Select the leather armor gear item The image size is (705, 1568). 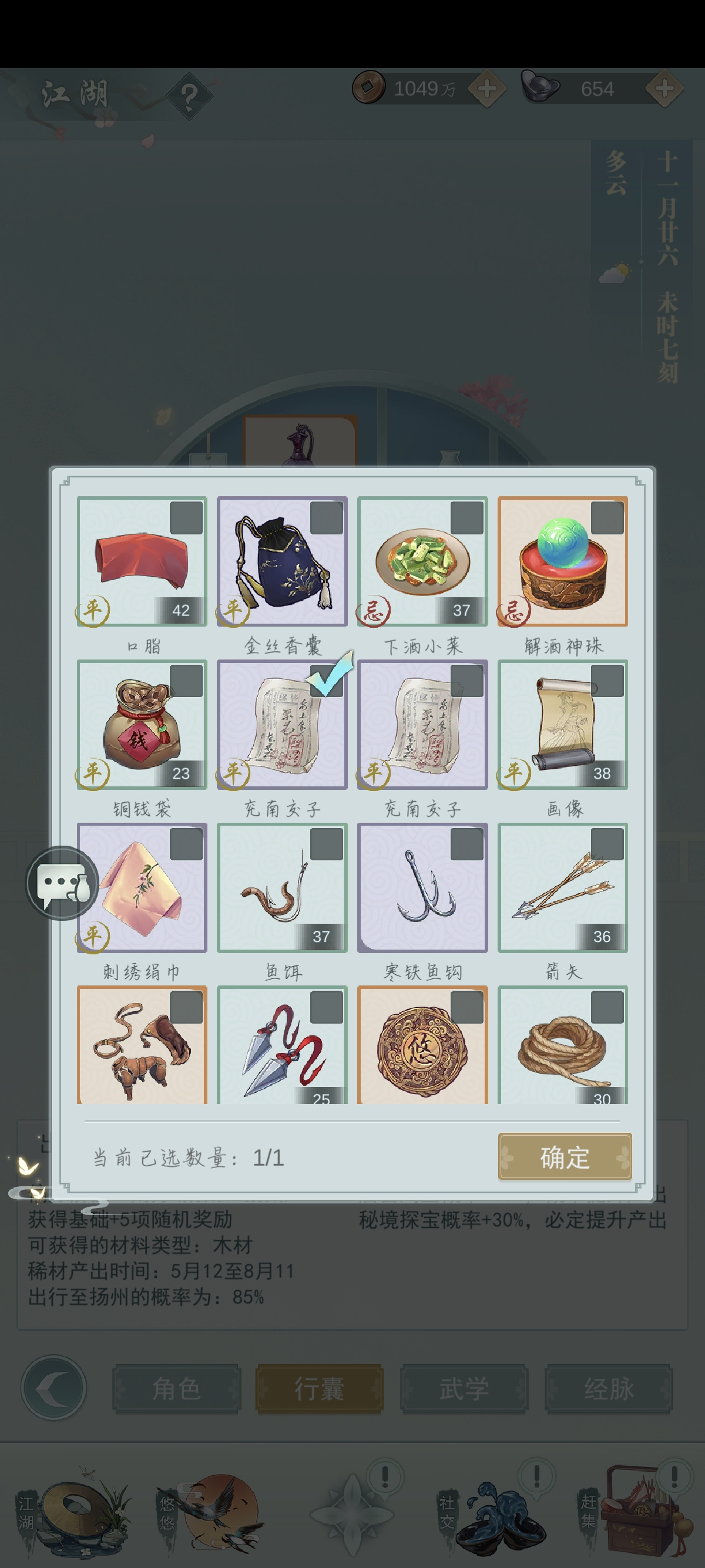[x=142, y=1045]
